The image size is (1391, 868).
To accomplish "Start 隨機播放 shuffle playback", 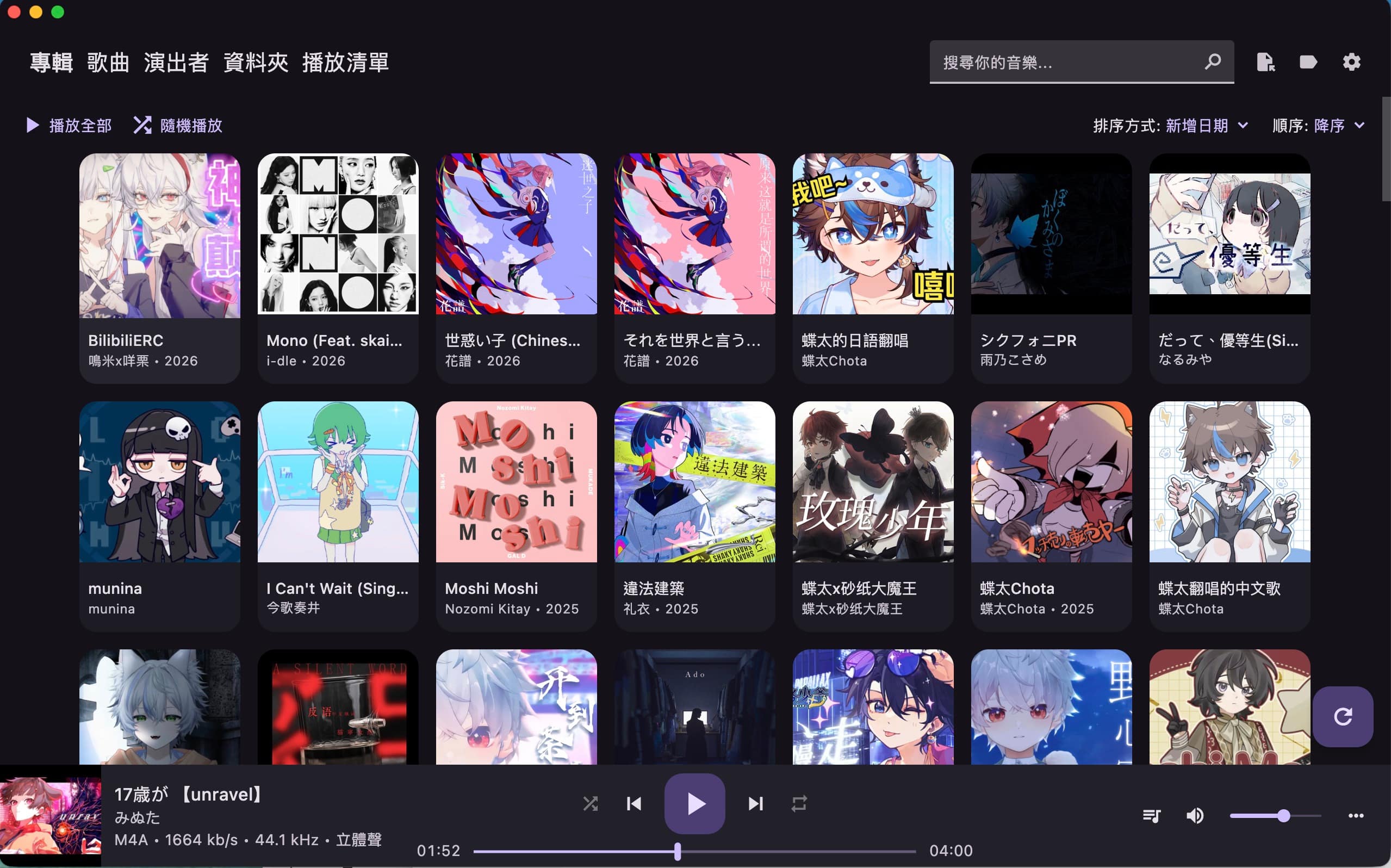I will coord(178,125).
